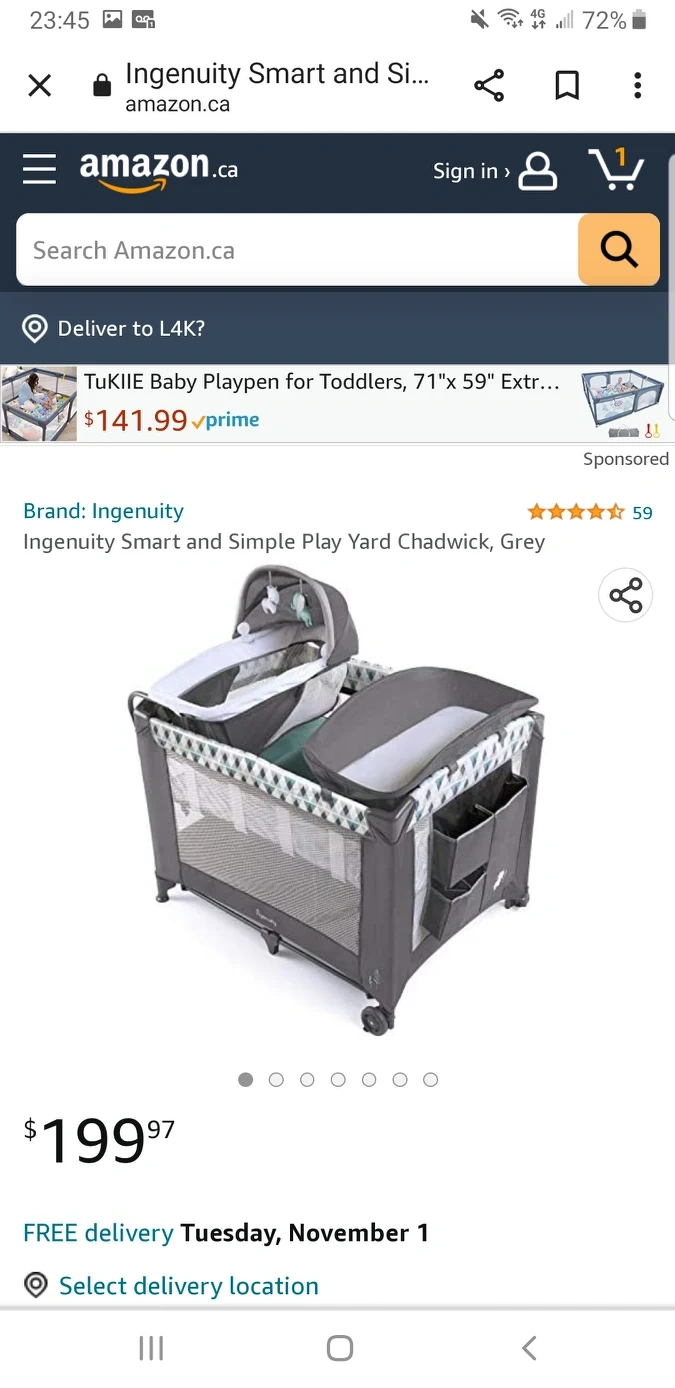The height and width of the screenshot is (1388, 675).
Task: Tap the orange search magnifier button
Action: (619, 250)
